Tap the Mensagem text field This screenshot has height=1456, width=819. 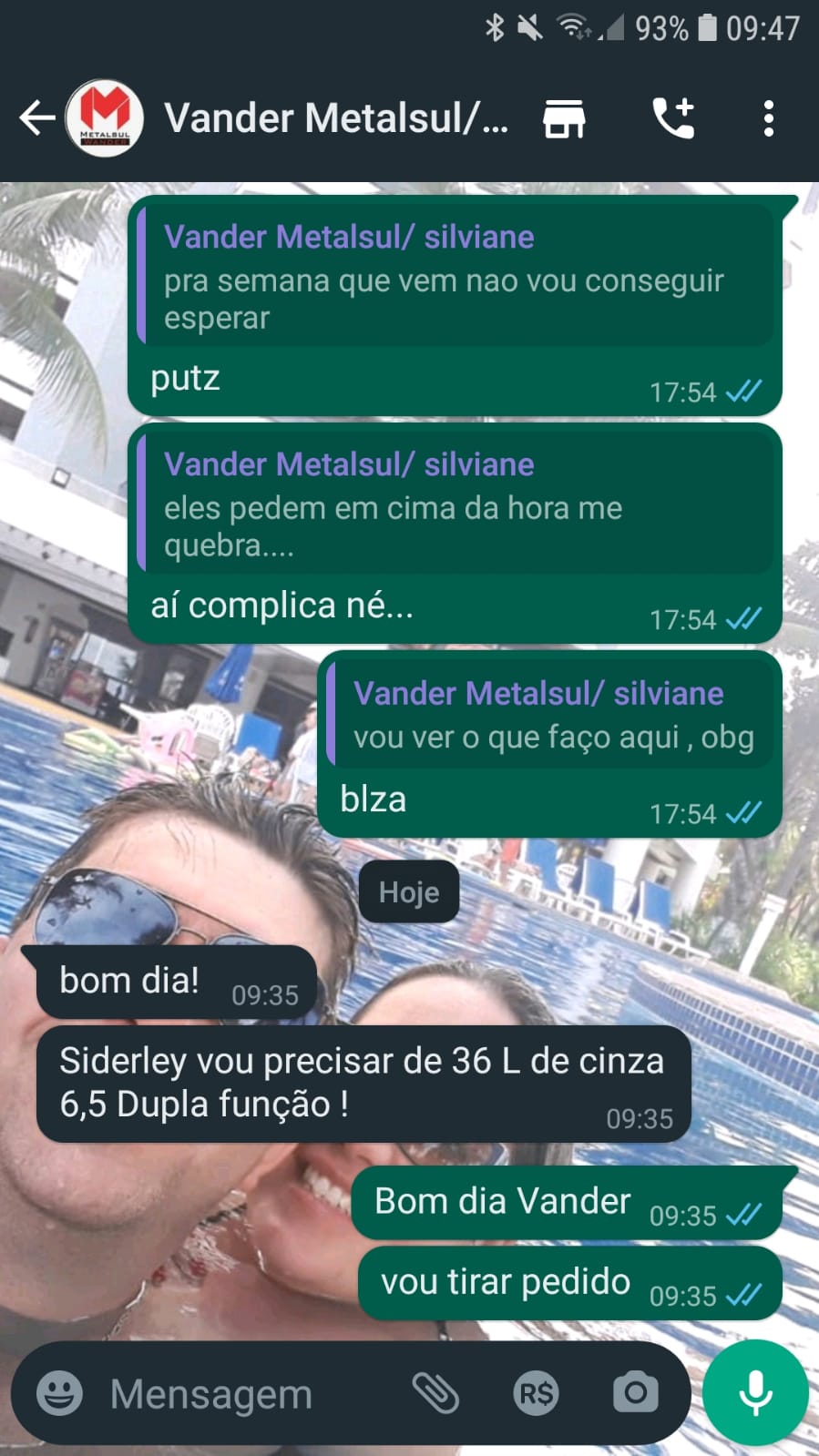246,1393
